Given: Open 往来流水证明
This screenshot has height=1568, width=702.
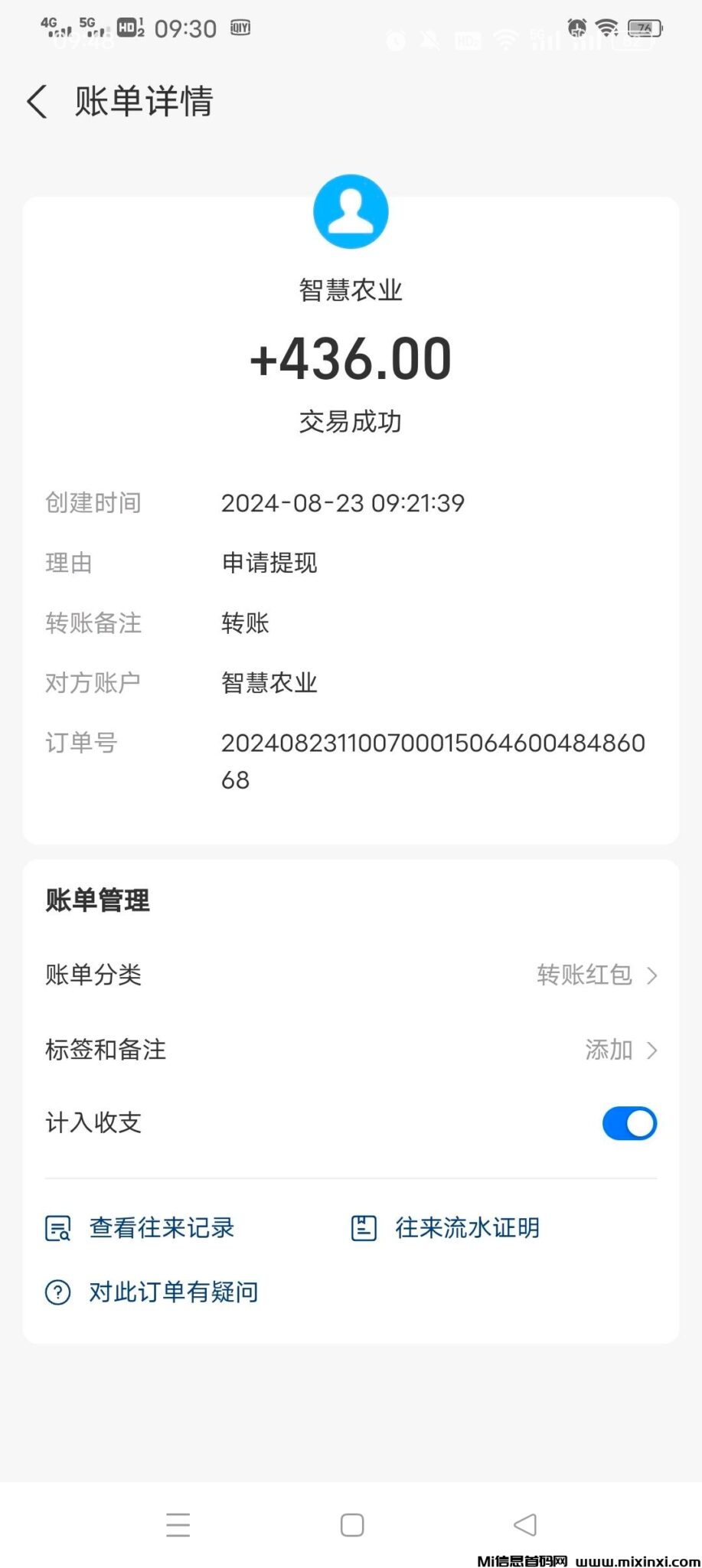Looking at the screenshot, I should point(466,1227).
